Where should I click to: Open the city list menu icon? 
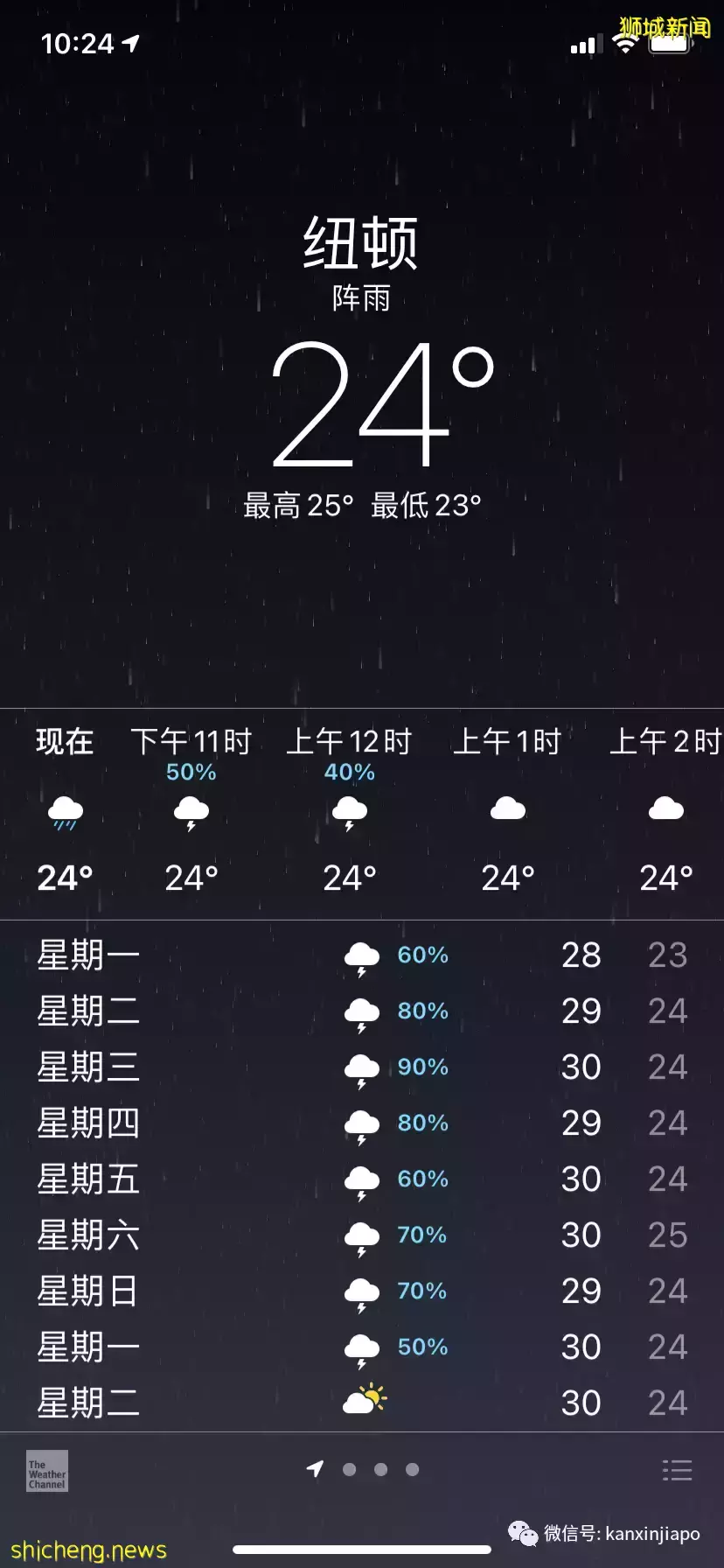[x=677, y=1469]
